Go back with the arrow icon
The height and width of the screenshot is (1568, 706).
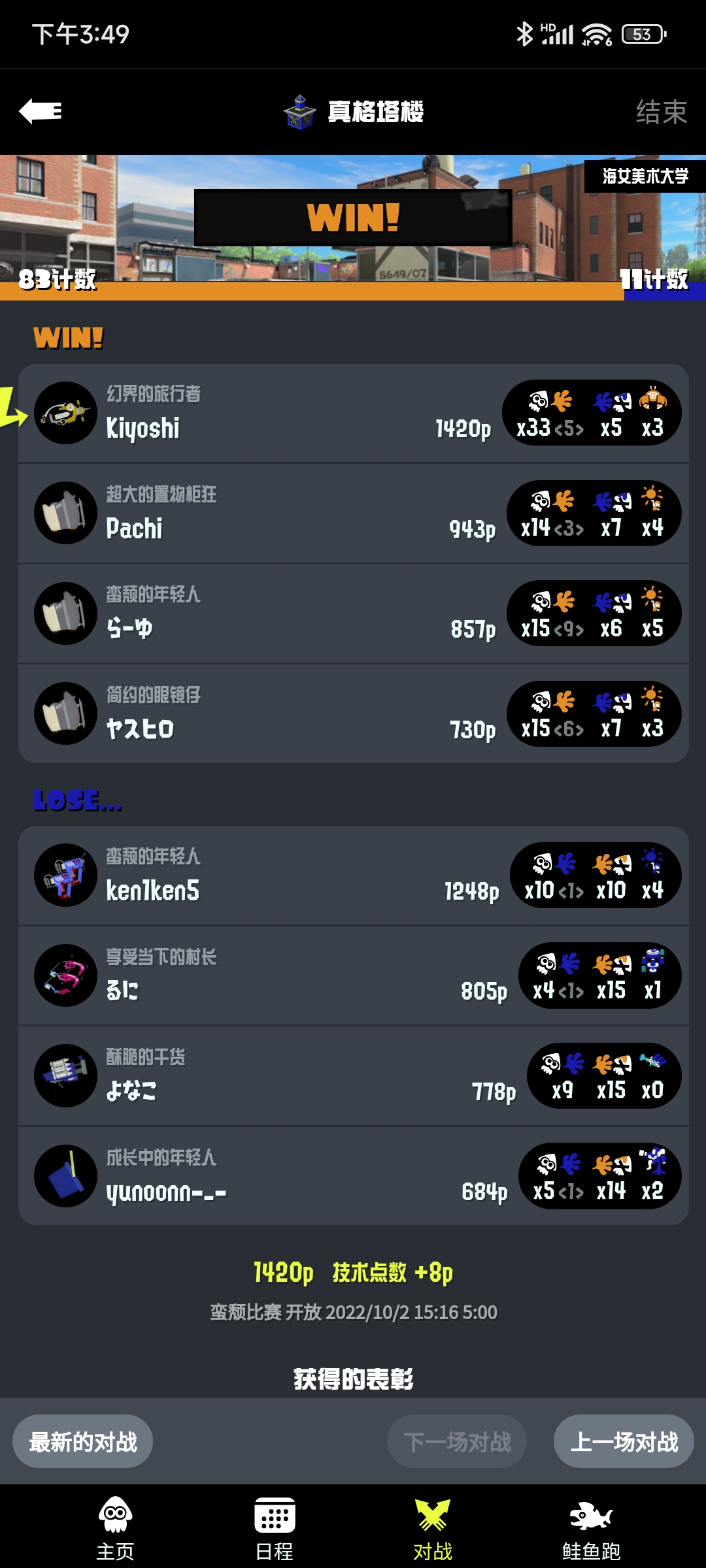coord(41,111)
